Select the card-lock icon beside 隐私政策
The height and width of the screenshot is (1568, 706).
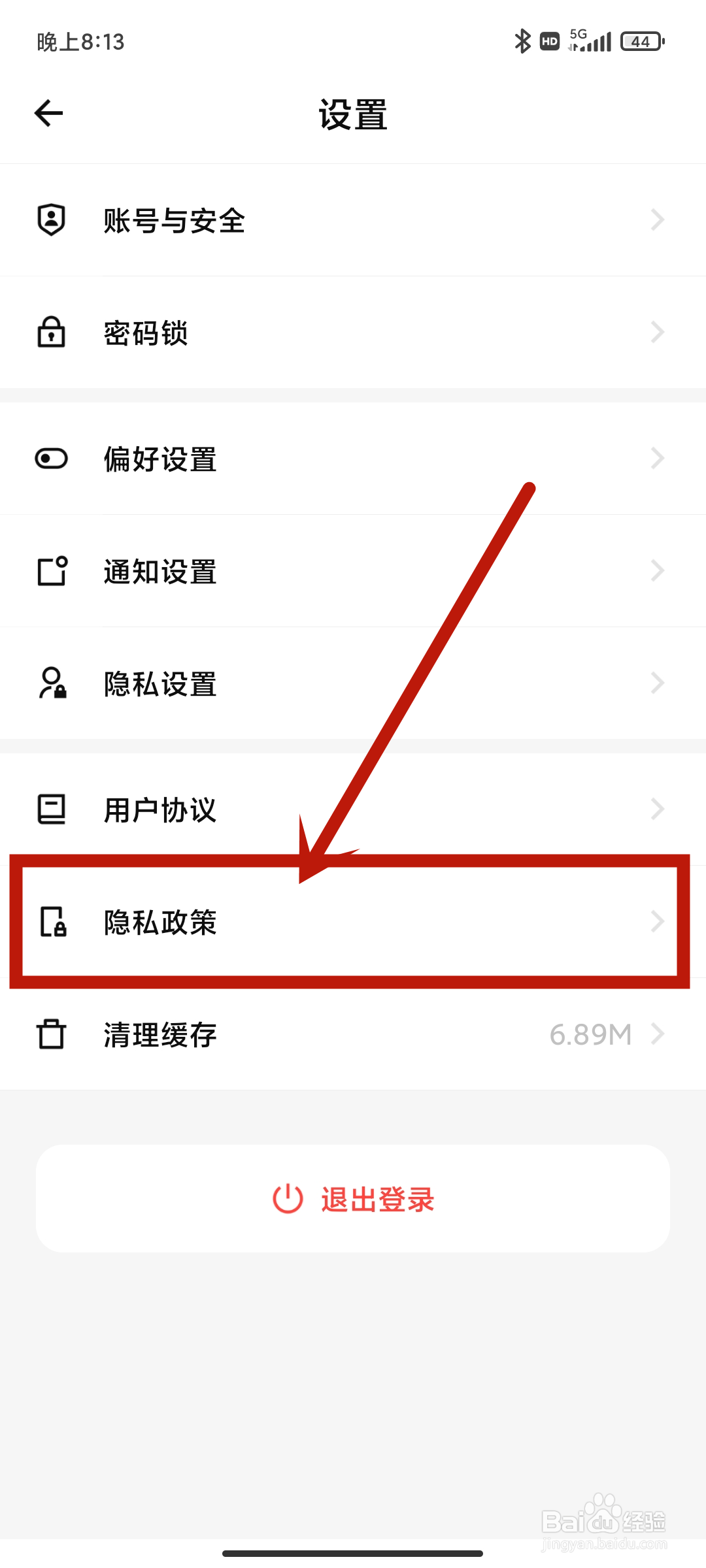(51, 923)
